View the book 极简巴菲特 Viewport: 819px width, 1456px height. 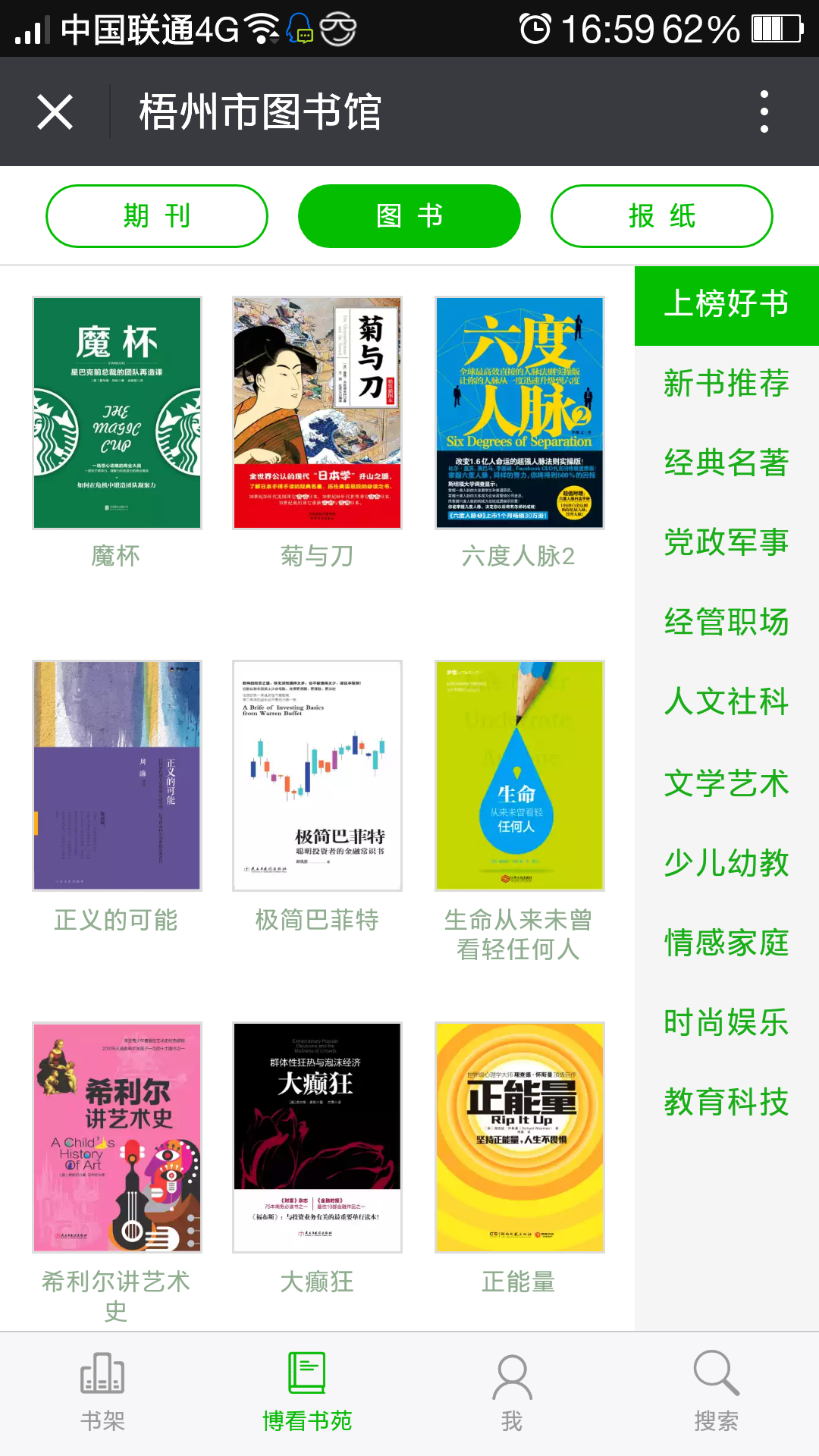[x=317, y=776]
